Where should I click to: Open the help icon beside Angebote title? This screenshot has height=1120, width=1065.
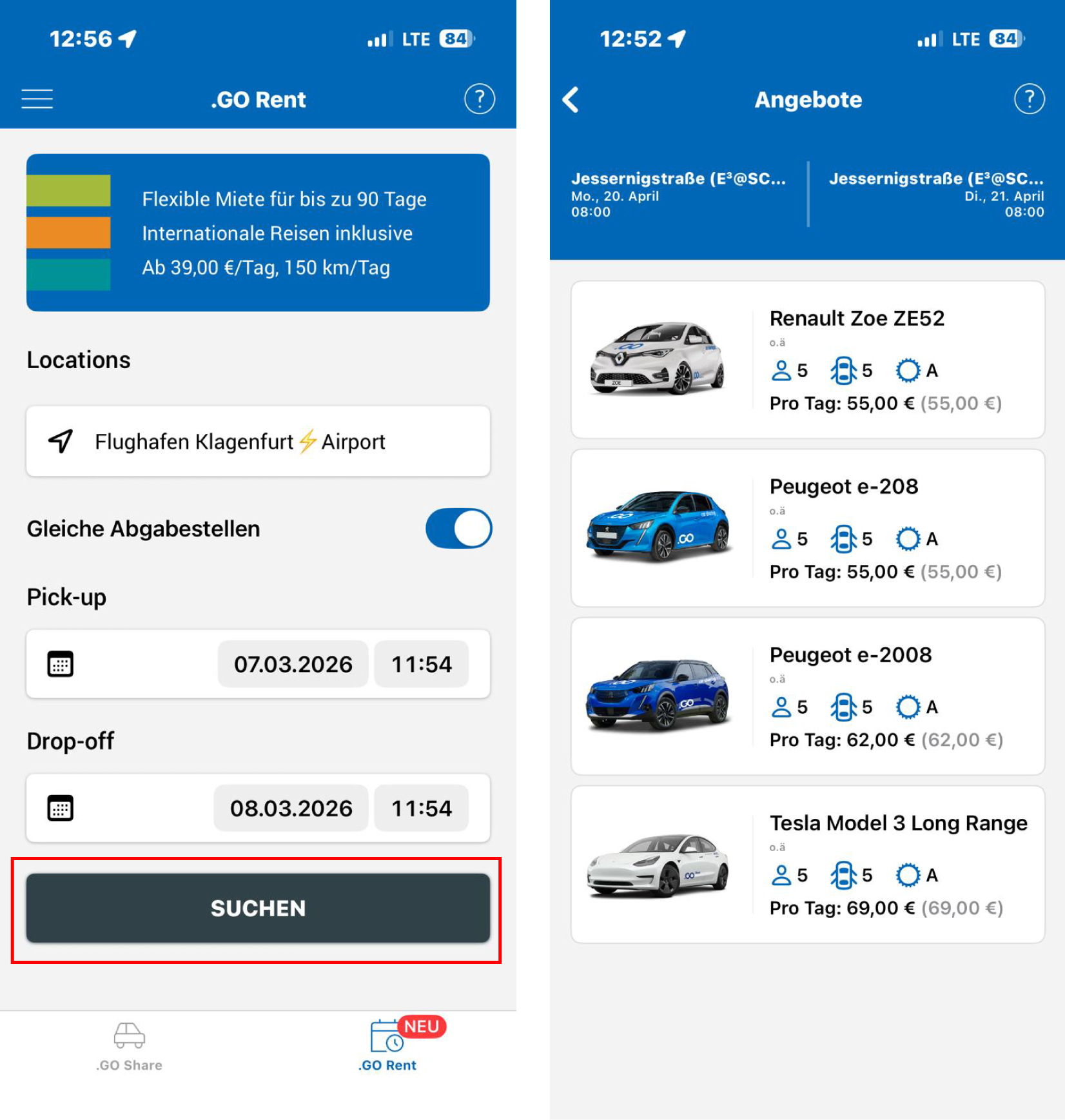(x=1029, y=99)
